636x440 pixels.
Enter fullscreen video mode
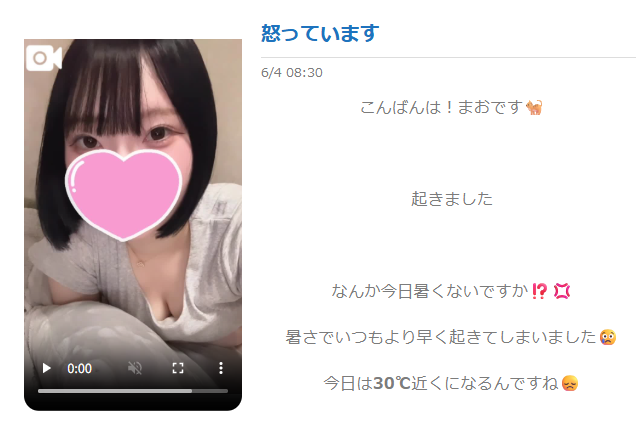(178, 368)
